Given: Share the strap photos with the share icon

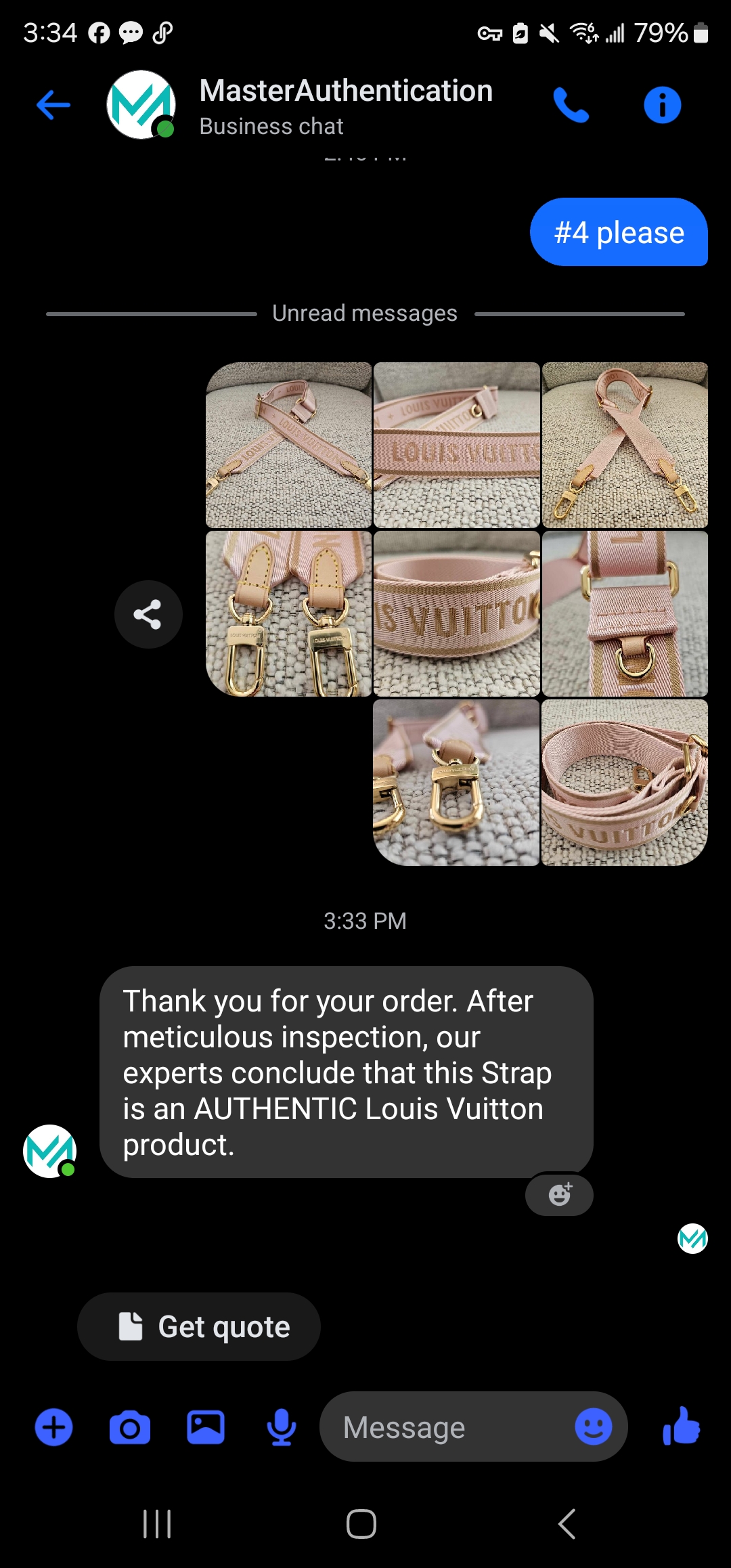Looking at the screenshot, I should point(148,614).
